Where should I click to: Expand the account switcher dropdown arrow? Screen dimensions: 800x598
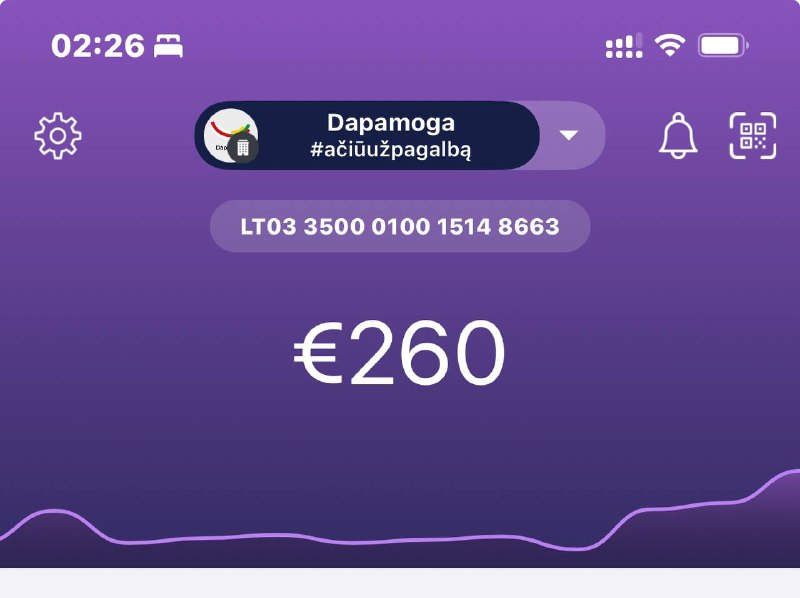click(x=569, y=136)
